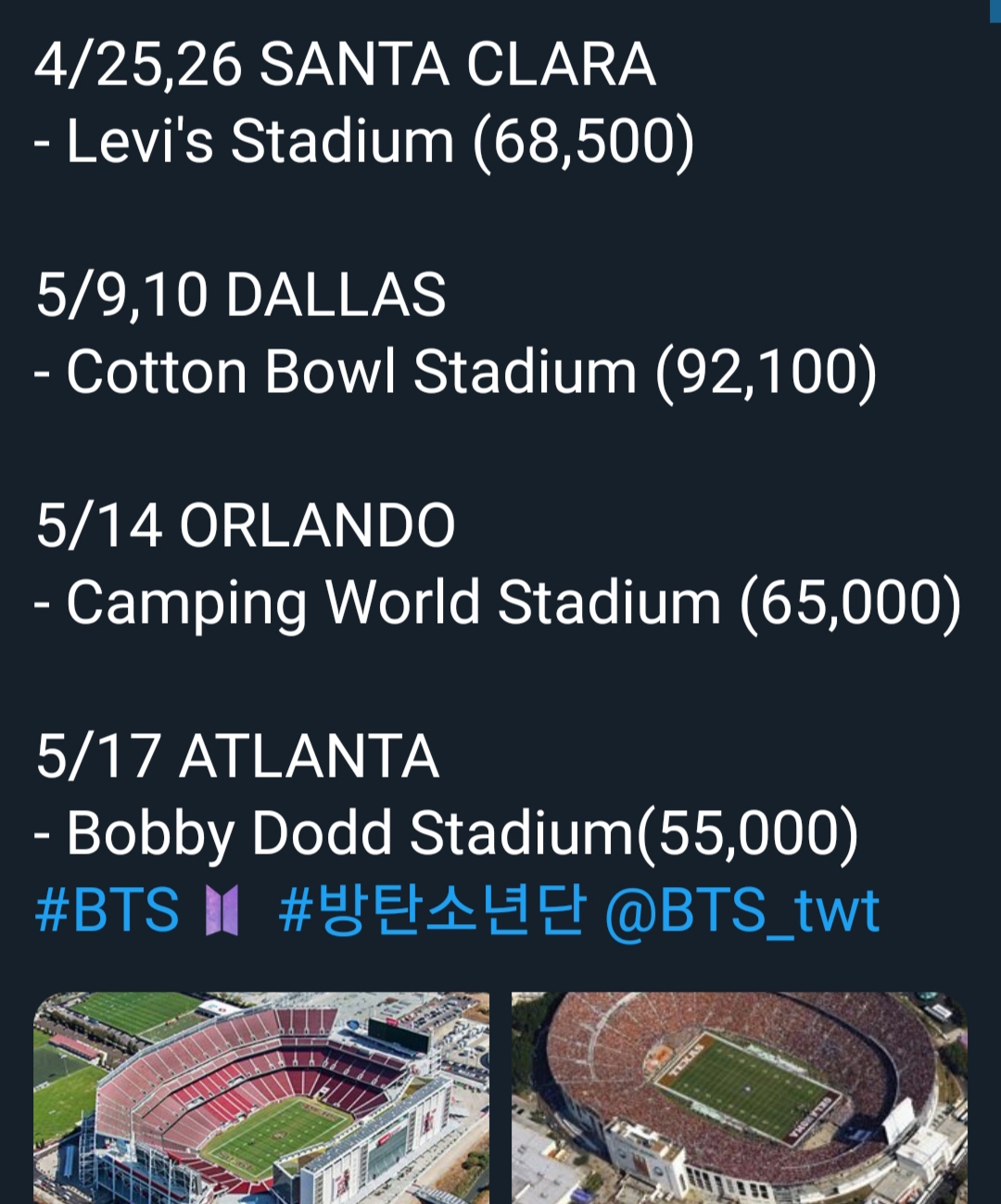1001x1204 pixels.
Task: Open the Cotton Bowl Stadium photo
Action: tap(740, 1098)
